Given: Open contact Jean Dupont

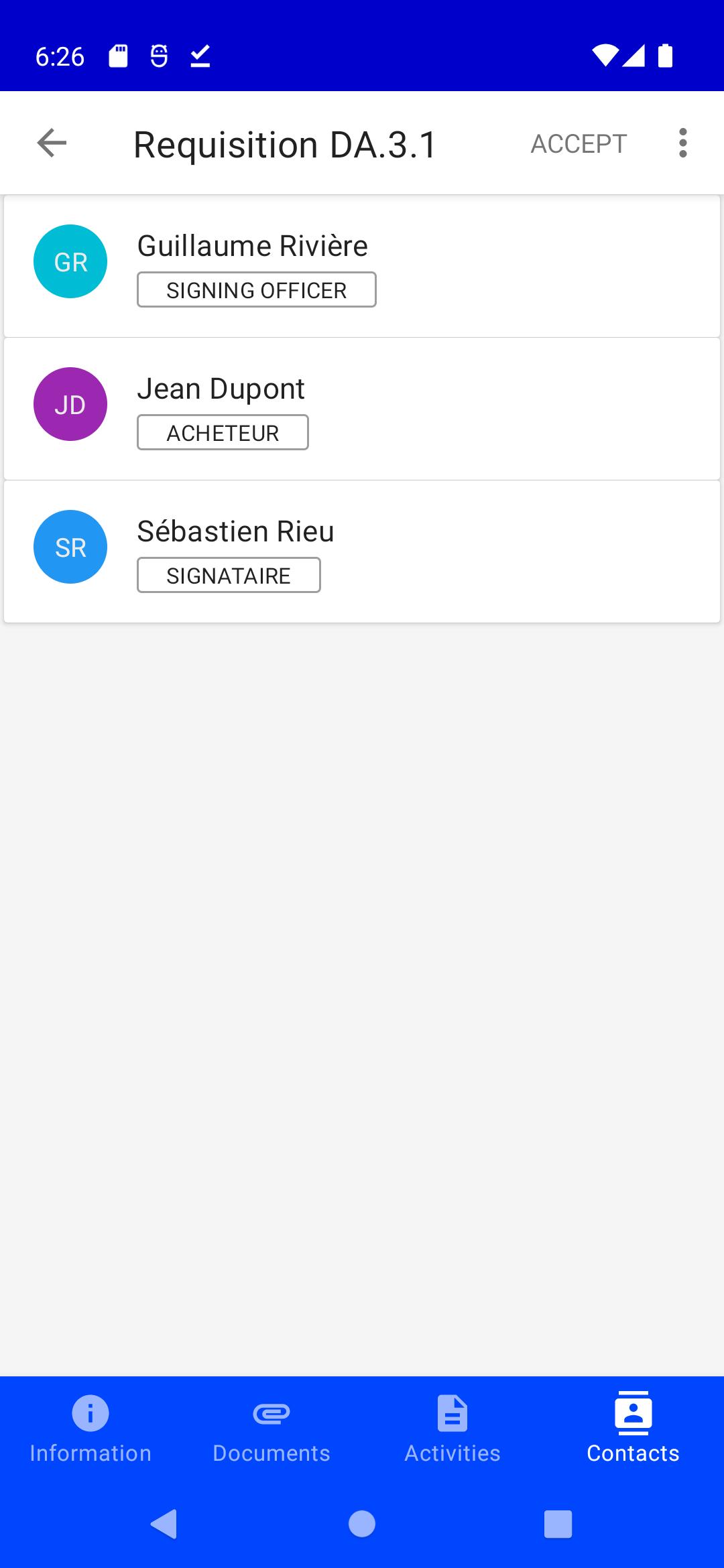Looking at the screenshot, I should [362, 409].
